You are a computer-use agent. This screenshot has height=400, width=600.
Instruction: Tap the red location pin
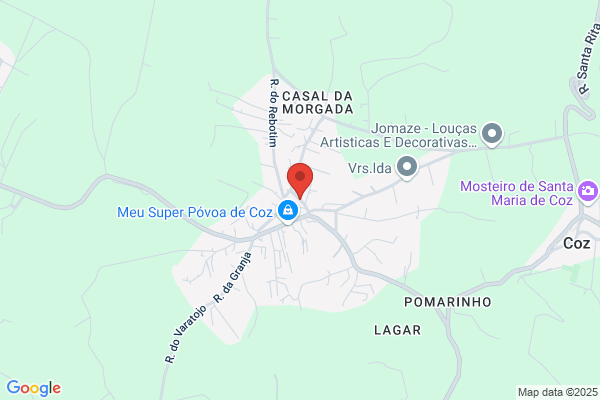300,180
